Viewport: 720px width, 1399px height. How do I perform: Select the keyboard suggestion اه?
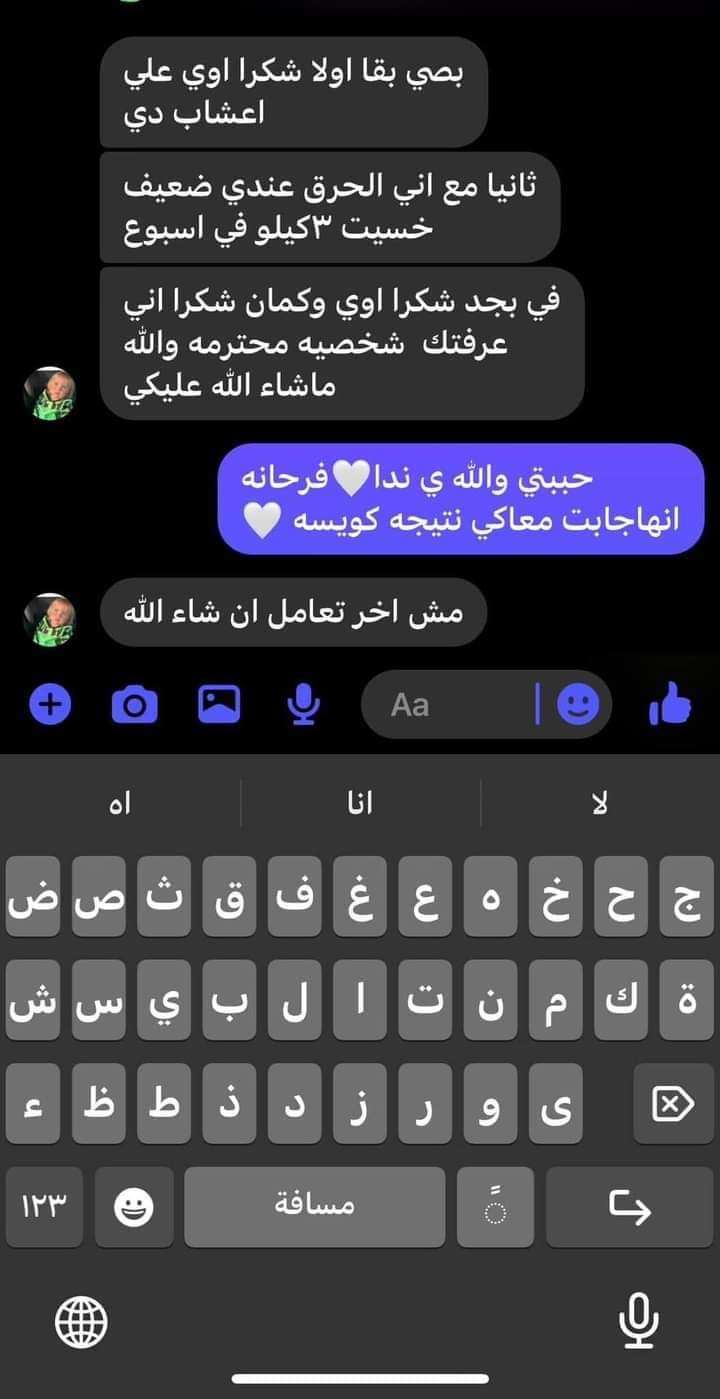pyautogui.click(x=120, y=804)
